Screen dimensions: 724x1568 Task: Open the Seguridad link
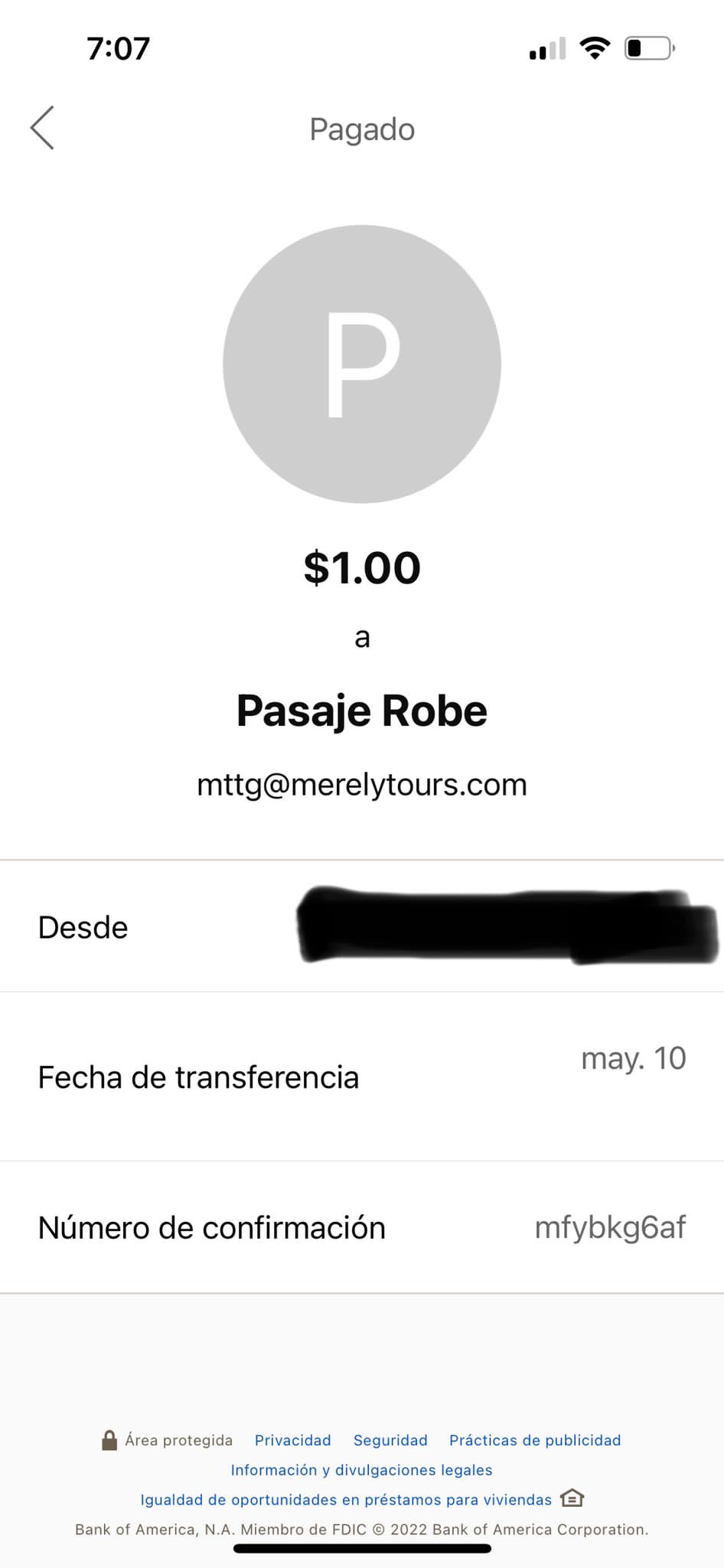(390, 1440)
